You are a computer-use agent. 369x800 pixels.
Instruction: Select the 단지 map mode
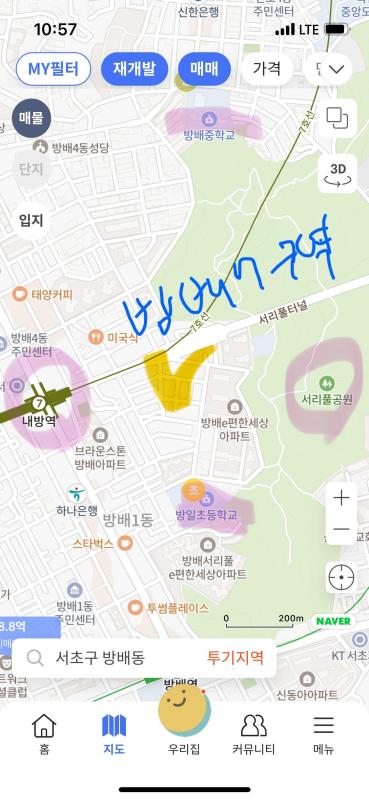click(31, 169)
